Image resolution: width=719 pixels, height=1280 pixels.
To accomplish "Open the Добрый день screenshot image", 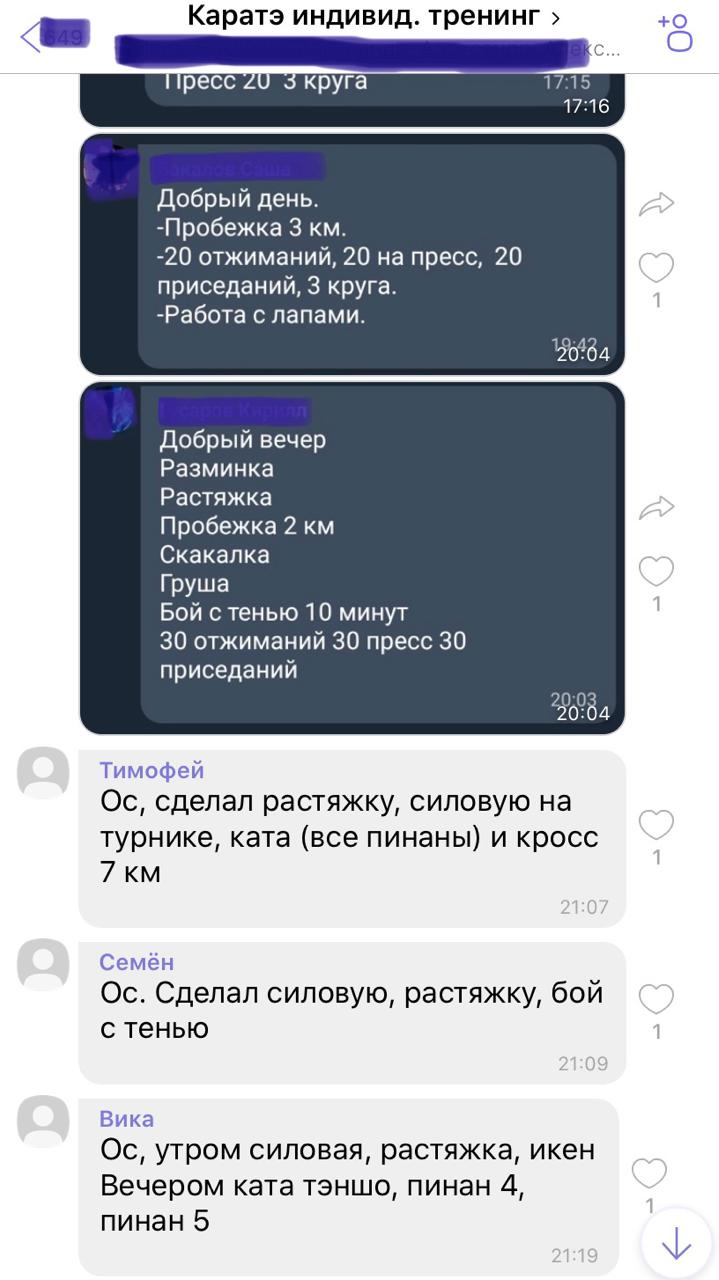I will pos(352,254).
